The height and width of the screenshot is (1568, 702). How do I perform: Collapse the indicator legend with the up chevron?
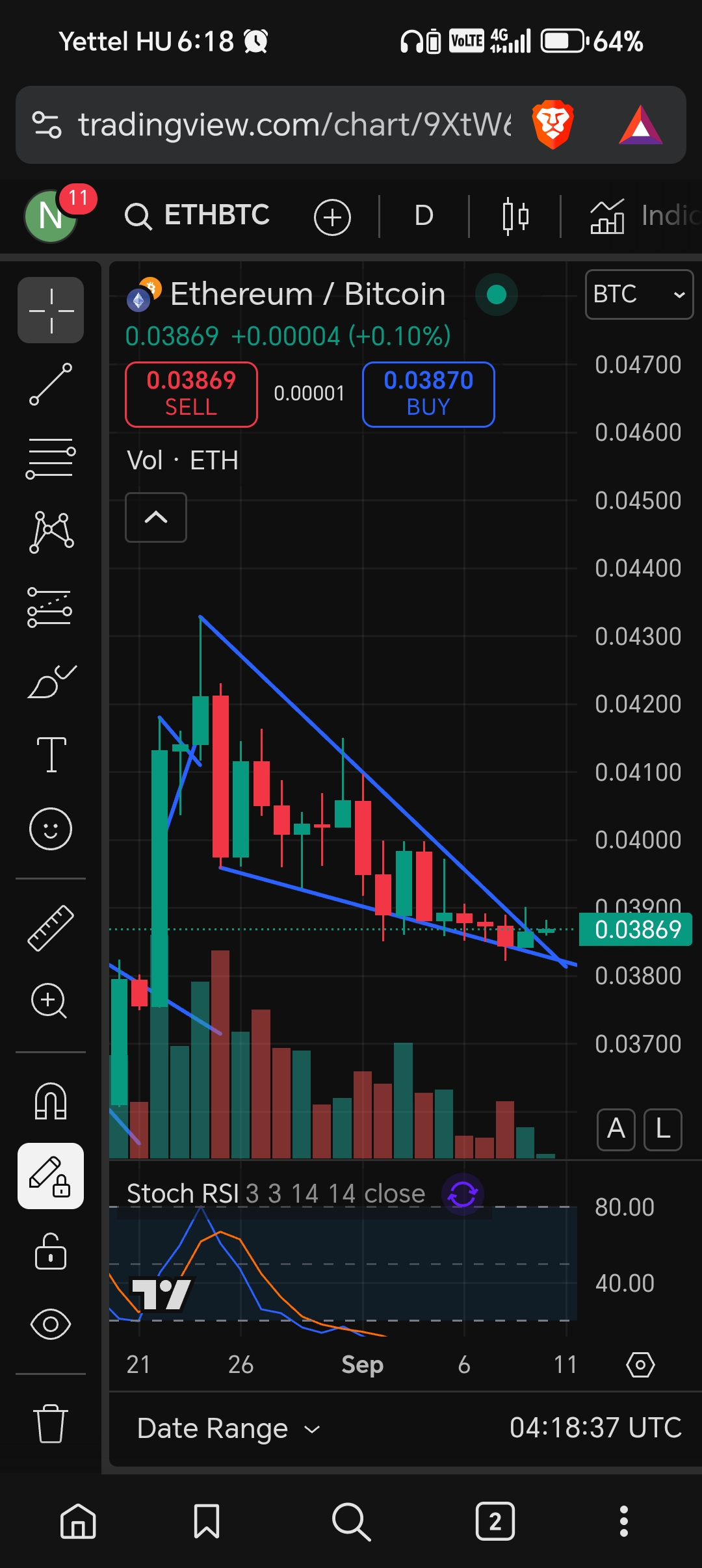tap(156, 517)
